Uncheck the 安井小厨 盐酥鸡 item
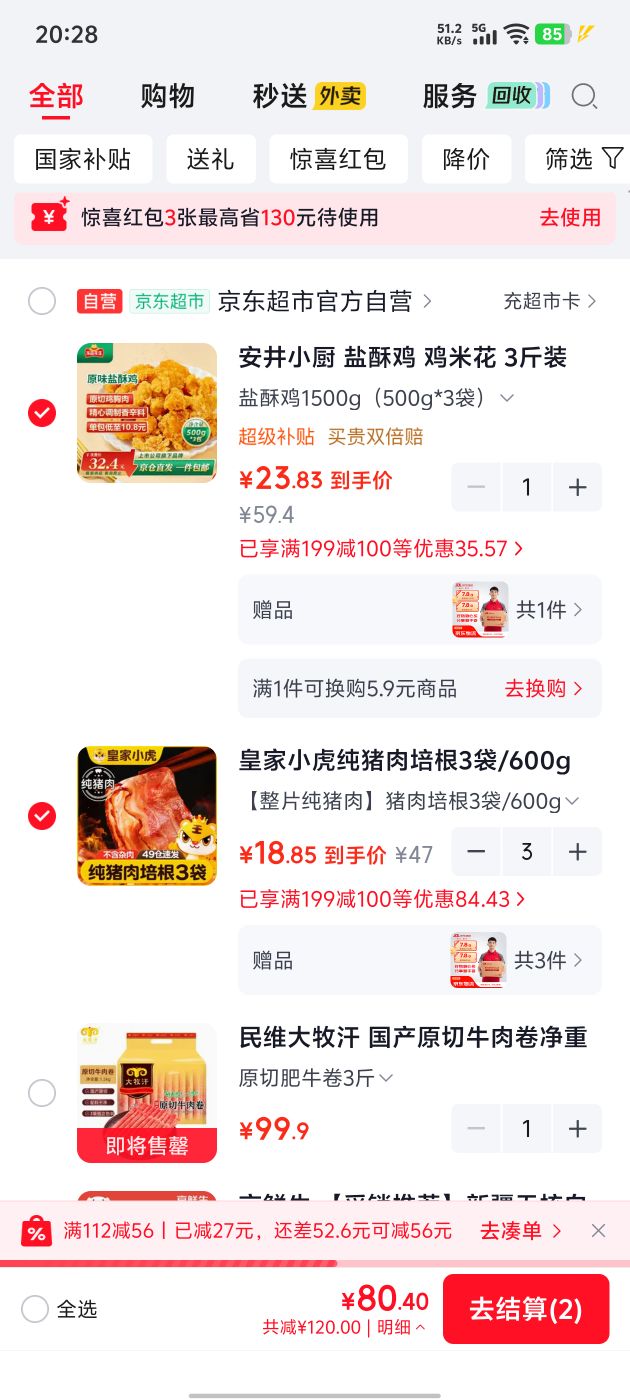The width and height of the screenshot is (630, 1400). 42,412
